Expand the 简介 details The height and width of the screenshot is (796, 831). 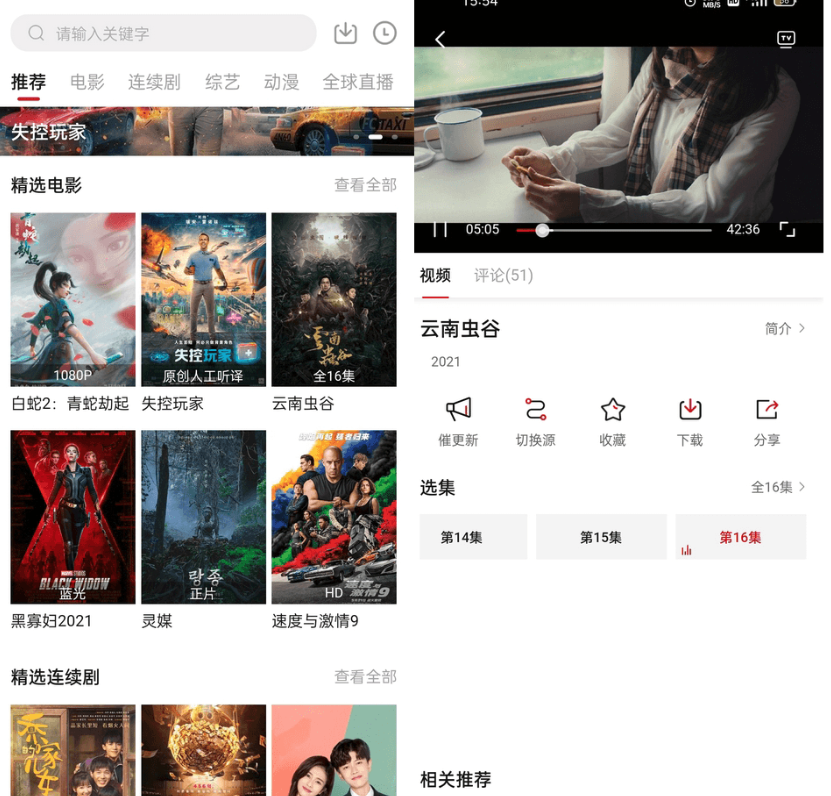click(x=785, y=328)
